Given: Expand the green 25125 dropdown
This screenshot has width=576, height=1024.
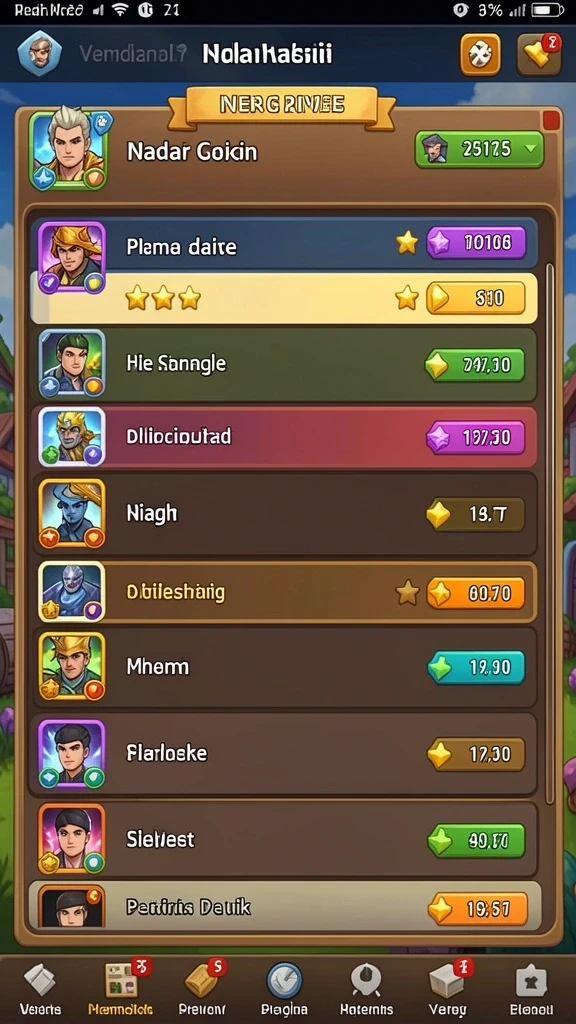Looking at the screenshot, I should click(479, 150).
